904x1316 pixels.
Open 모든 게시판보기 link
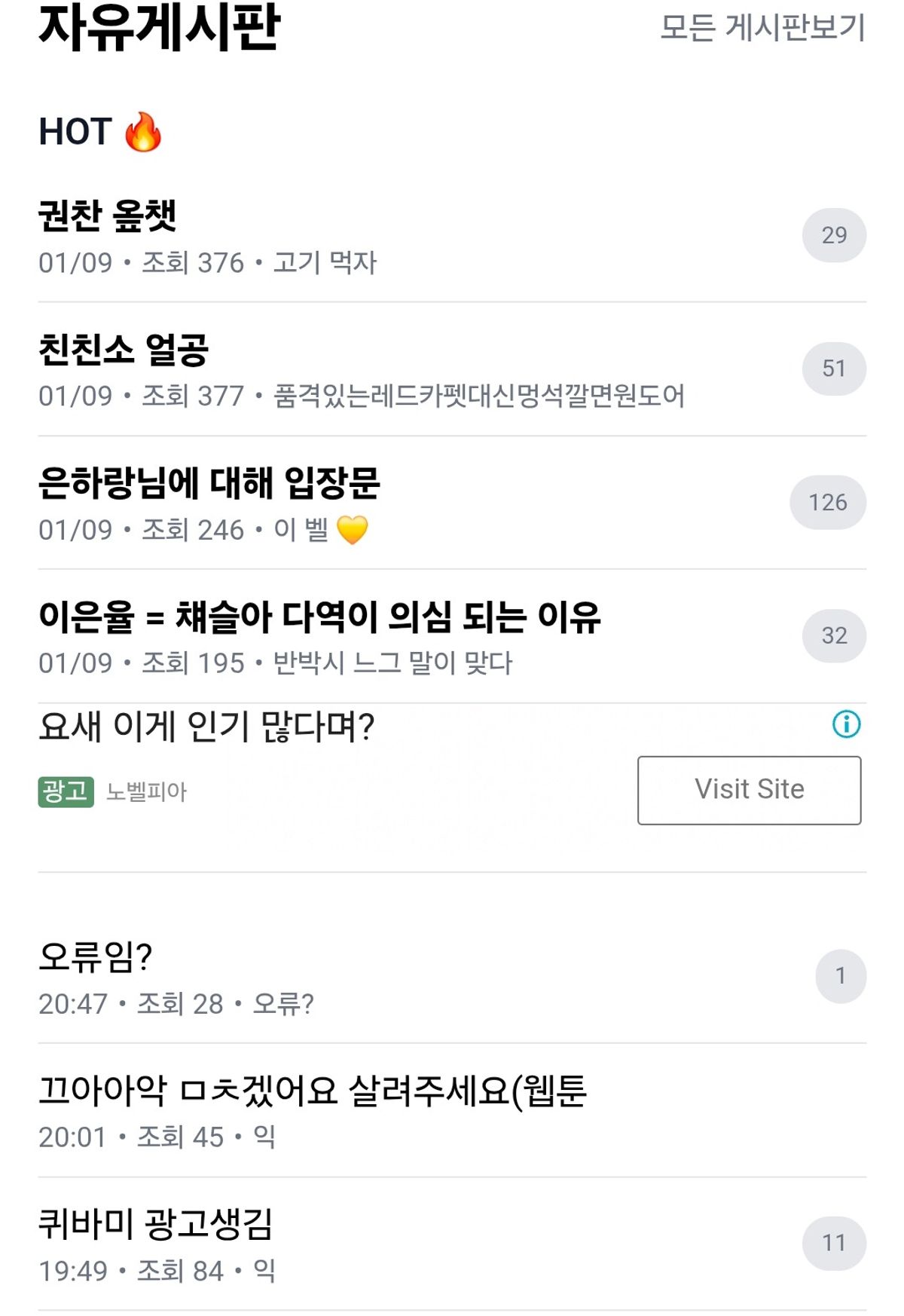762,28
